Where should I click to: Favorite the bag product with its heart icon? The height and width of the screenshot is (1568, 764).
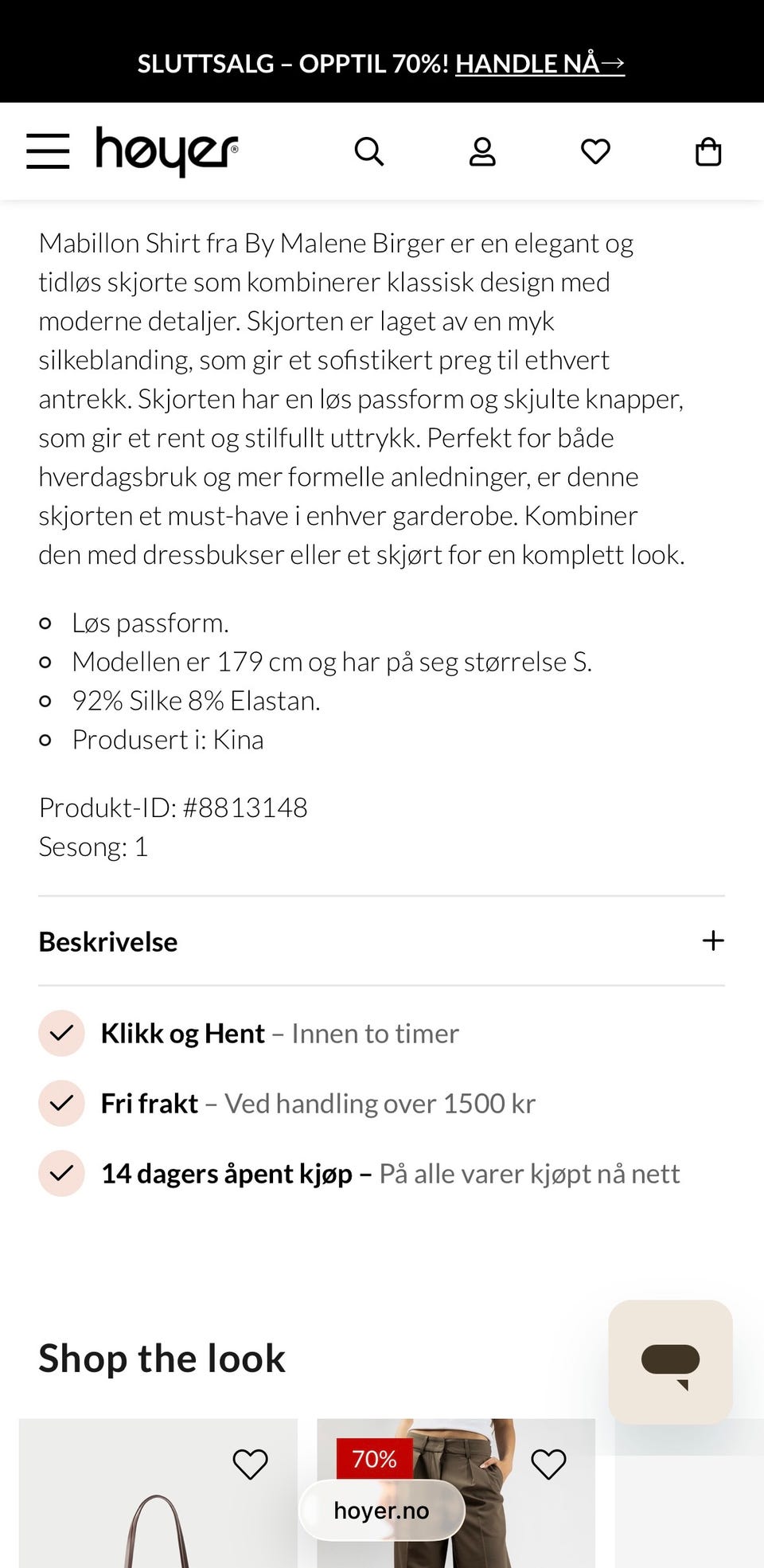point(251,1462)
